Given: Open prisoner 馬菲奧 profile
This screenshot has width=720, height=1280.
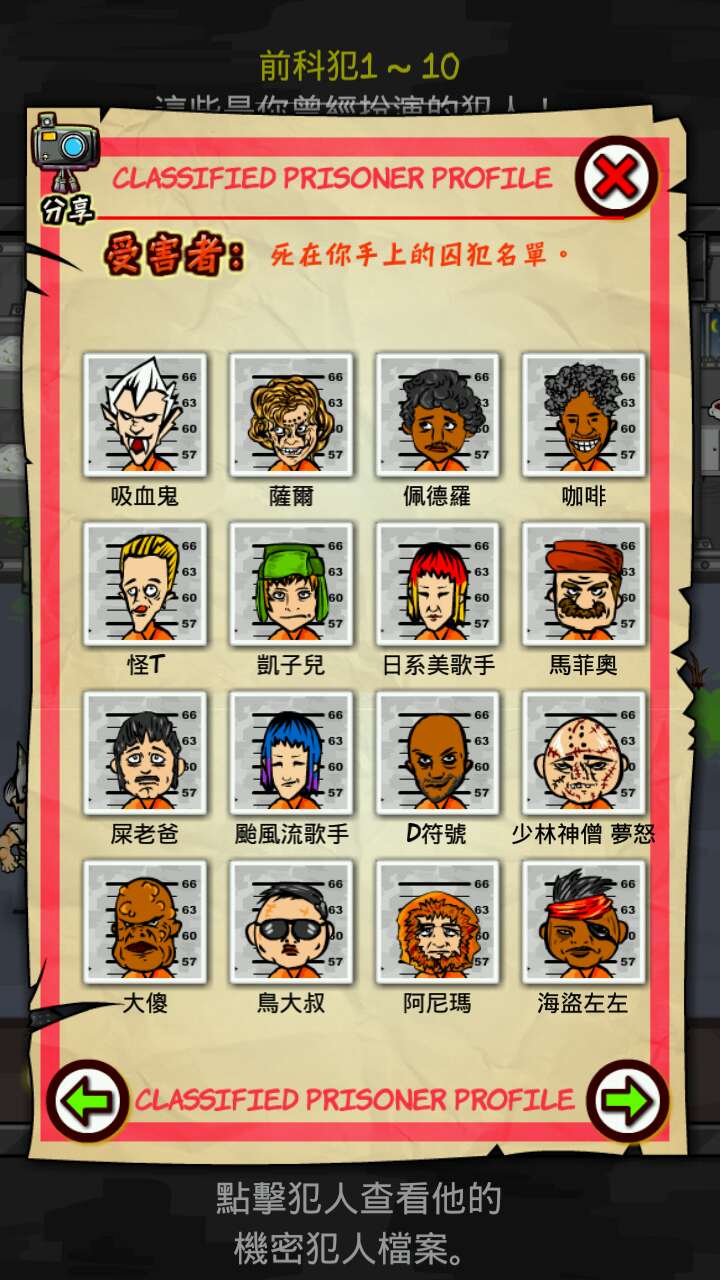Looking at the screenshot, I should pos(583,583).
